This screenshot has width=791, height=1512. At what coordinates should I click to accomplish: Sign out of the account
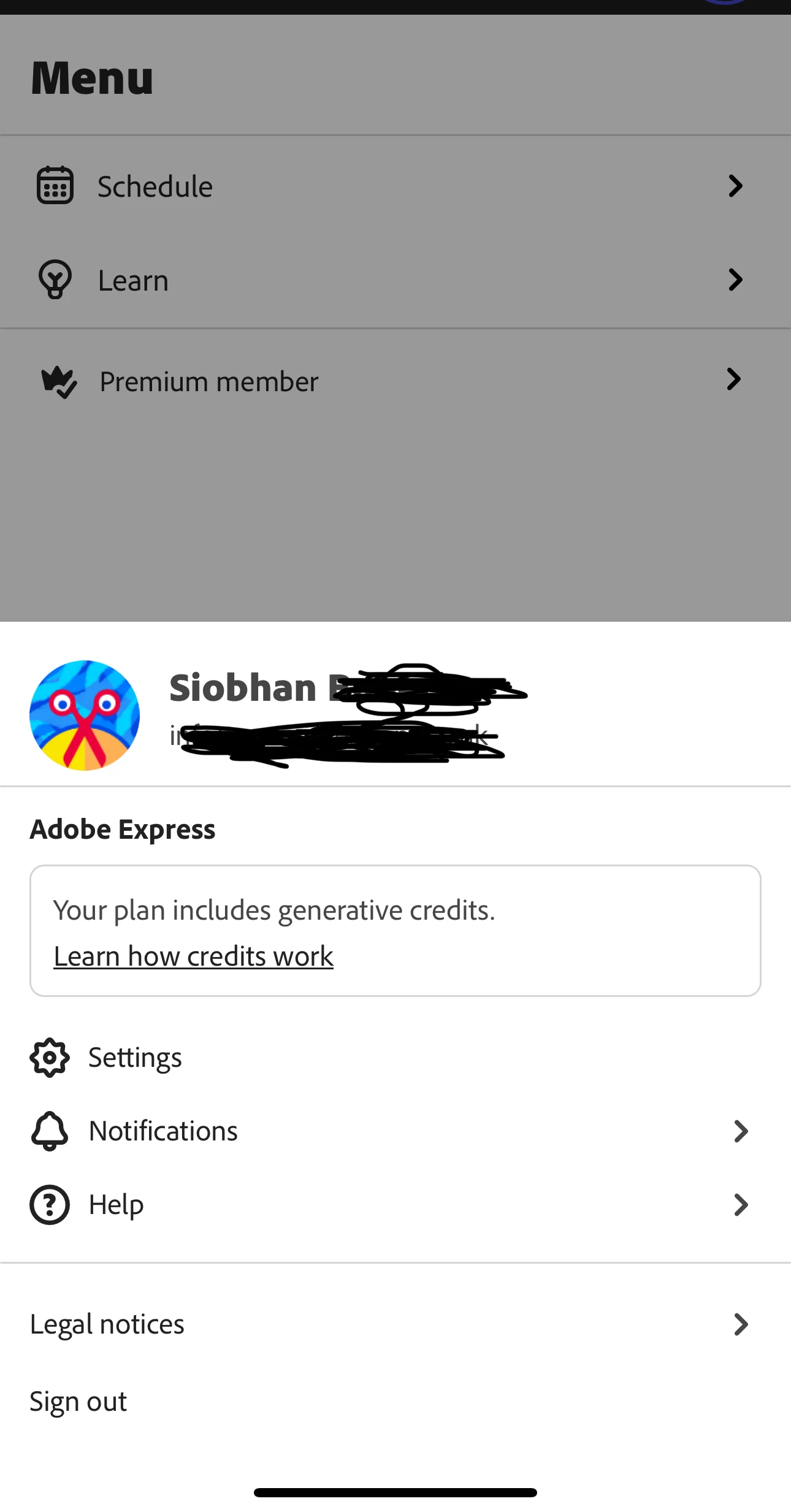(x=78, y=1402)
